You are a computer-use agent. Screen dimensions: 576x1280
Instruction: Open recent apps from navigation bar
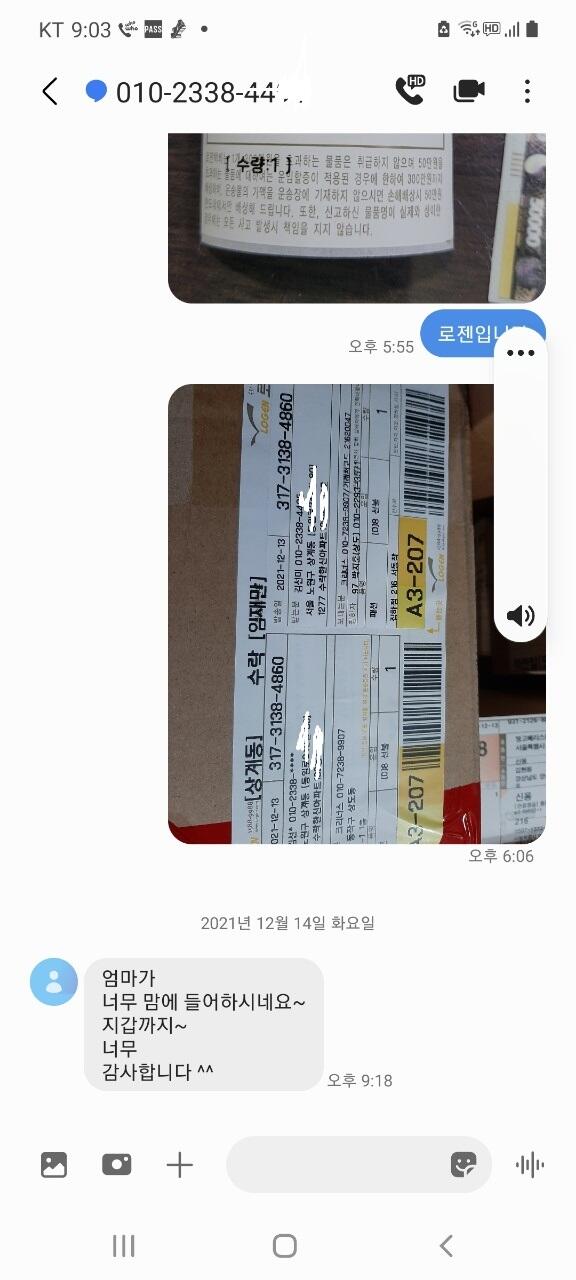(124, 1245)
